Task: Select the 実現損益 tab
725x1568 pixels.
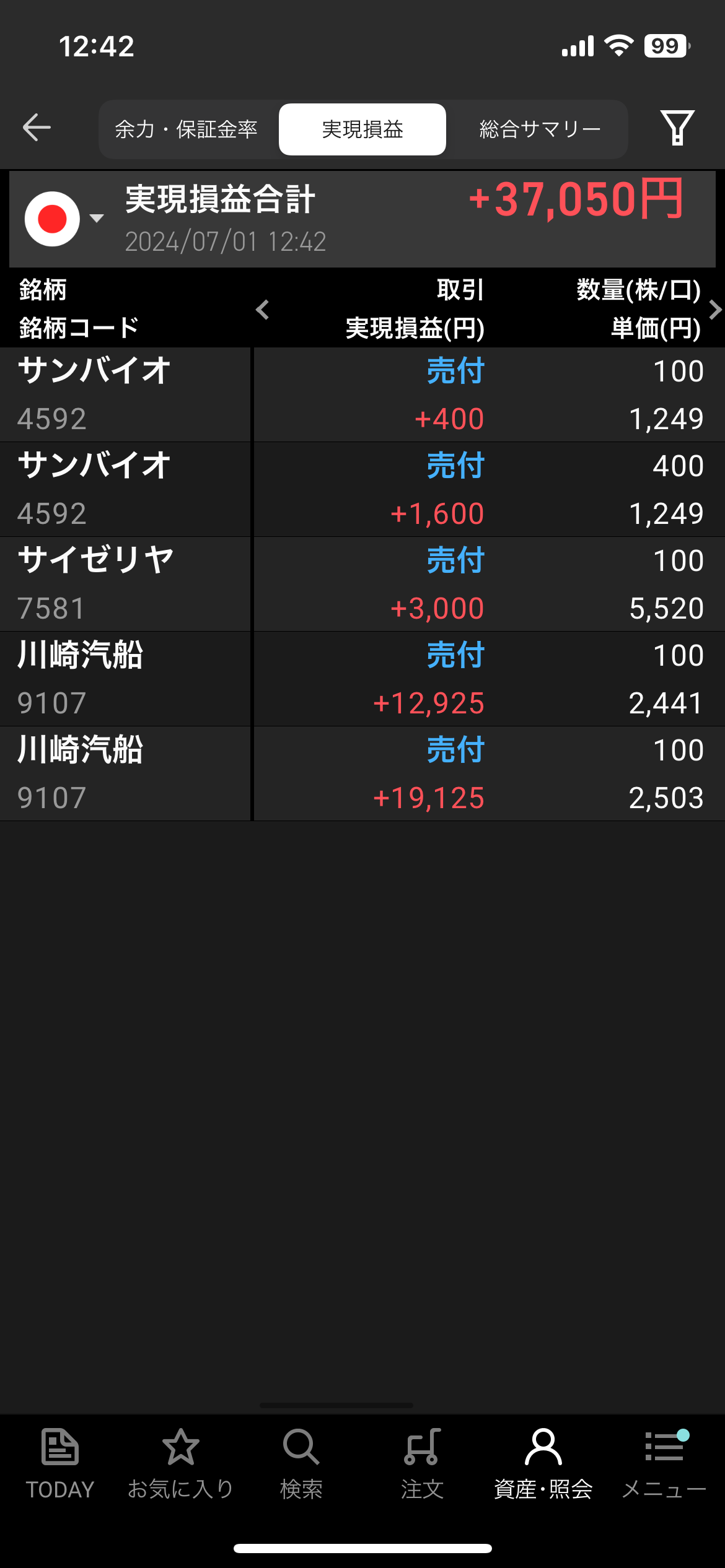Action: tap(362, 129)
